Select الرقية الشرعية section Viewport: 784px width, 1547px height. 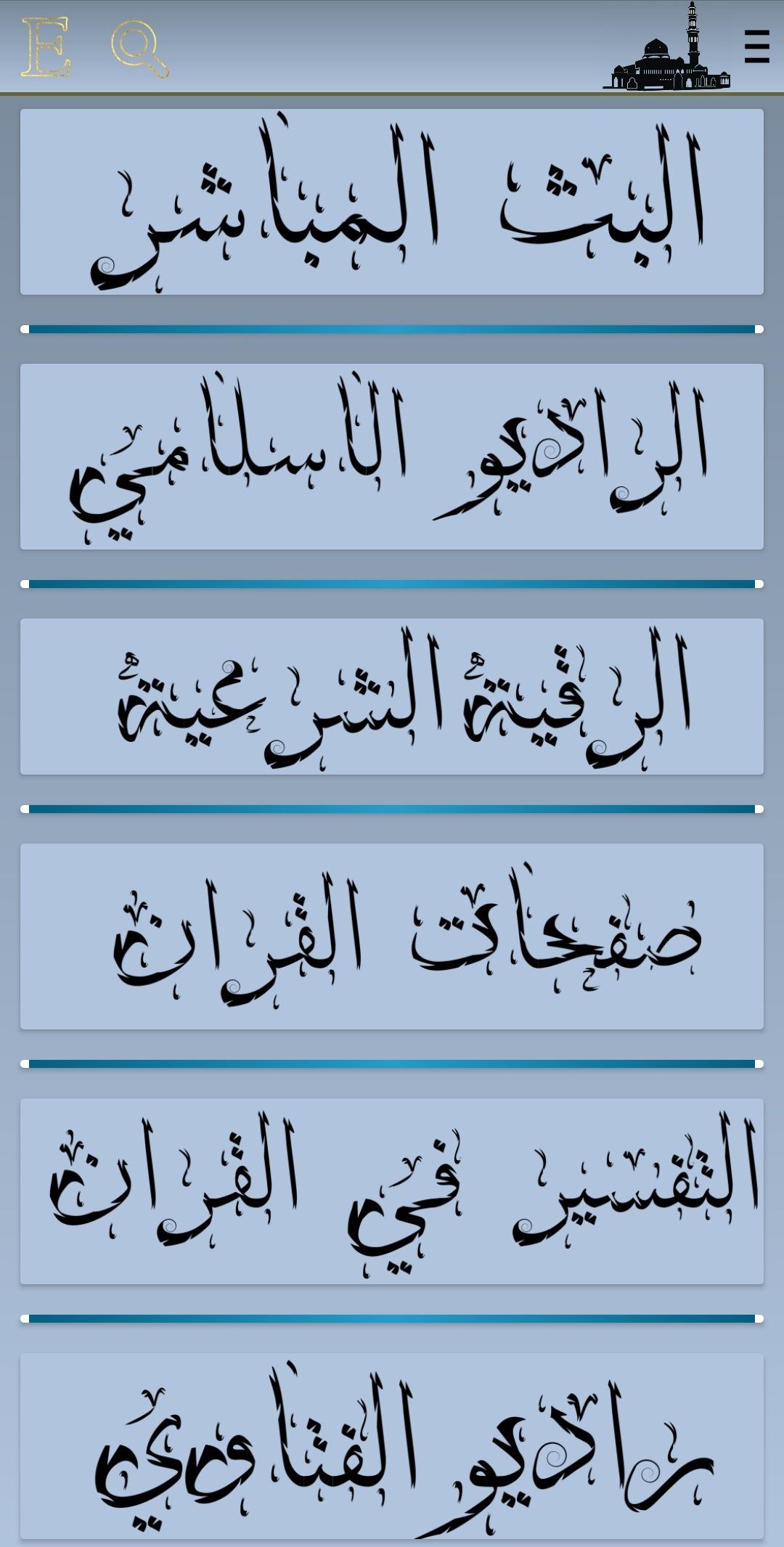pos(392,697)
